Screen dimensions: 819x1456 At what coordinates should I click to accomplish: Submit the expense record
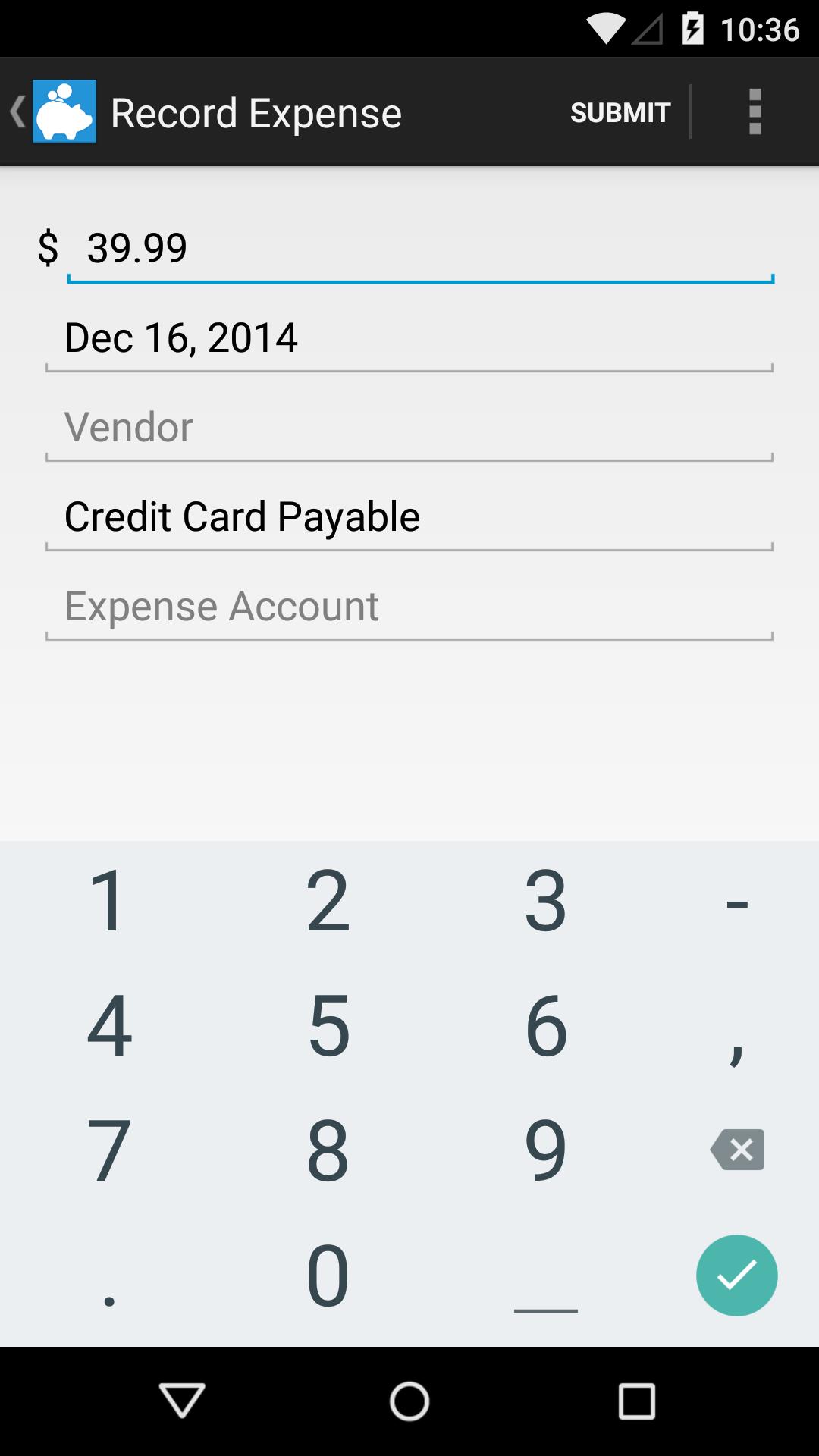pyautogui.click(x=620, y=112)
